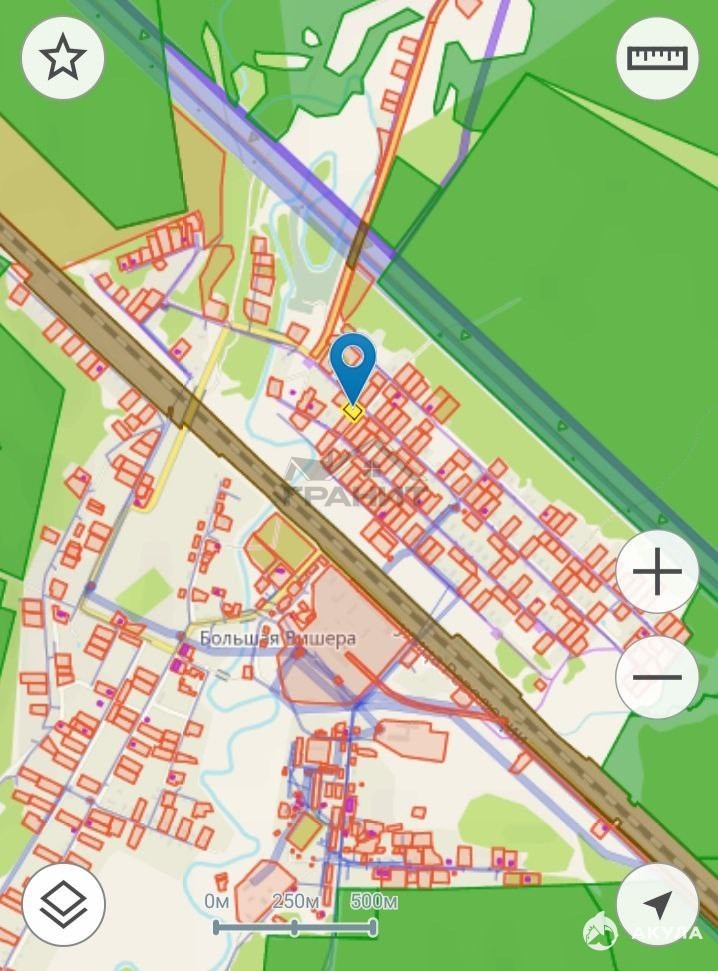Center map on my current location
Viewport: 718px width, 971px height.
(x=657, y=904)
